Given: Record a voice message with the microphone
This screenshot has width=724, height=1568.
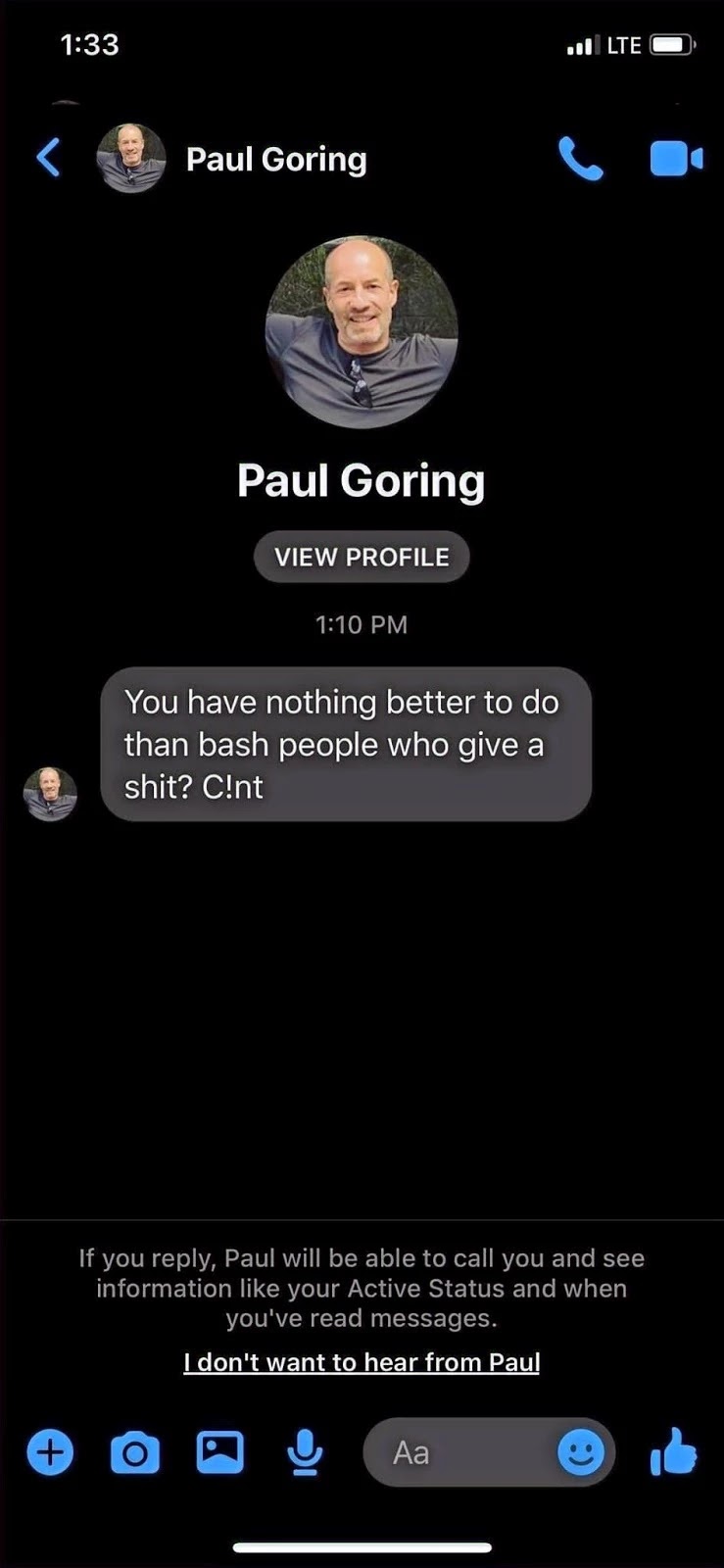Looking at the screenshot, I should [305, 1452].
